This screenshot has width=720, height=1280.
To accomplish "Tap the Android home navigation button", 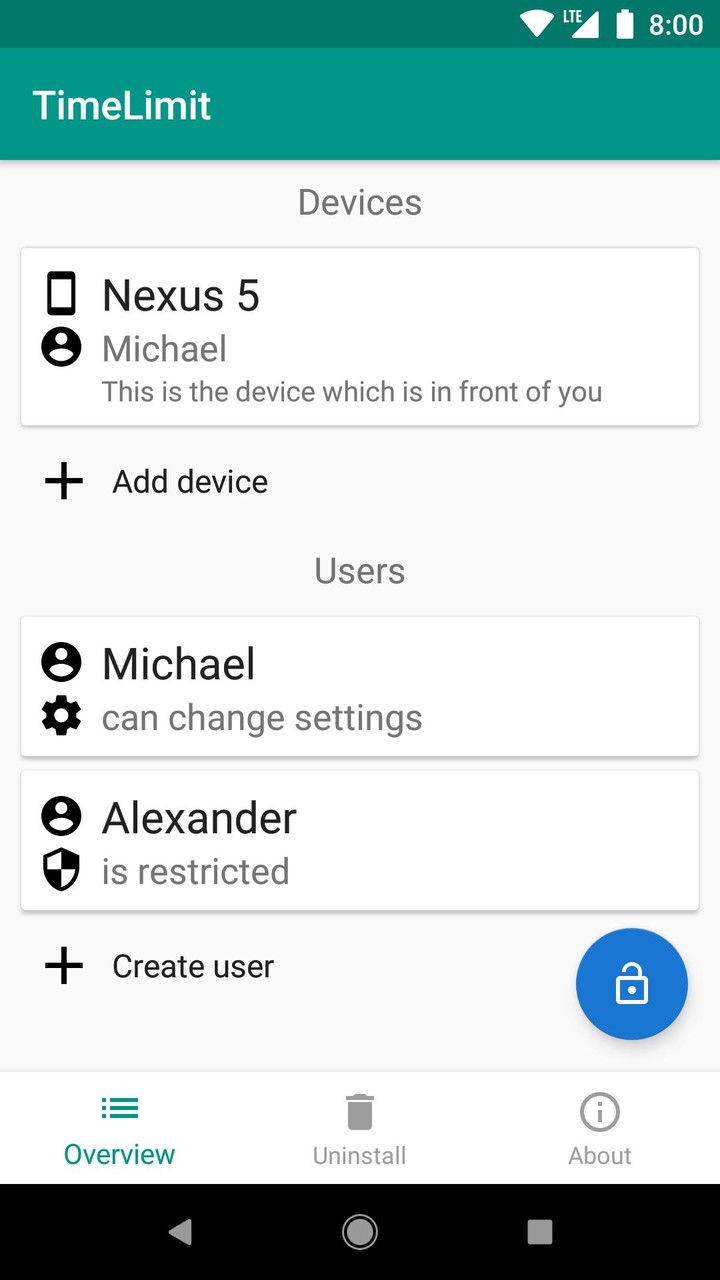I will (x=360, y=1232).
